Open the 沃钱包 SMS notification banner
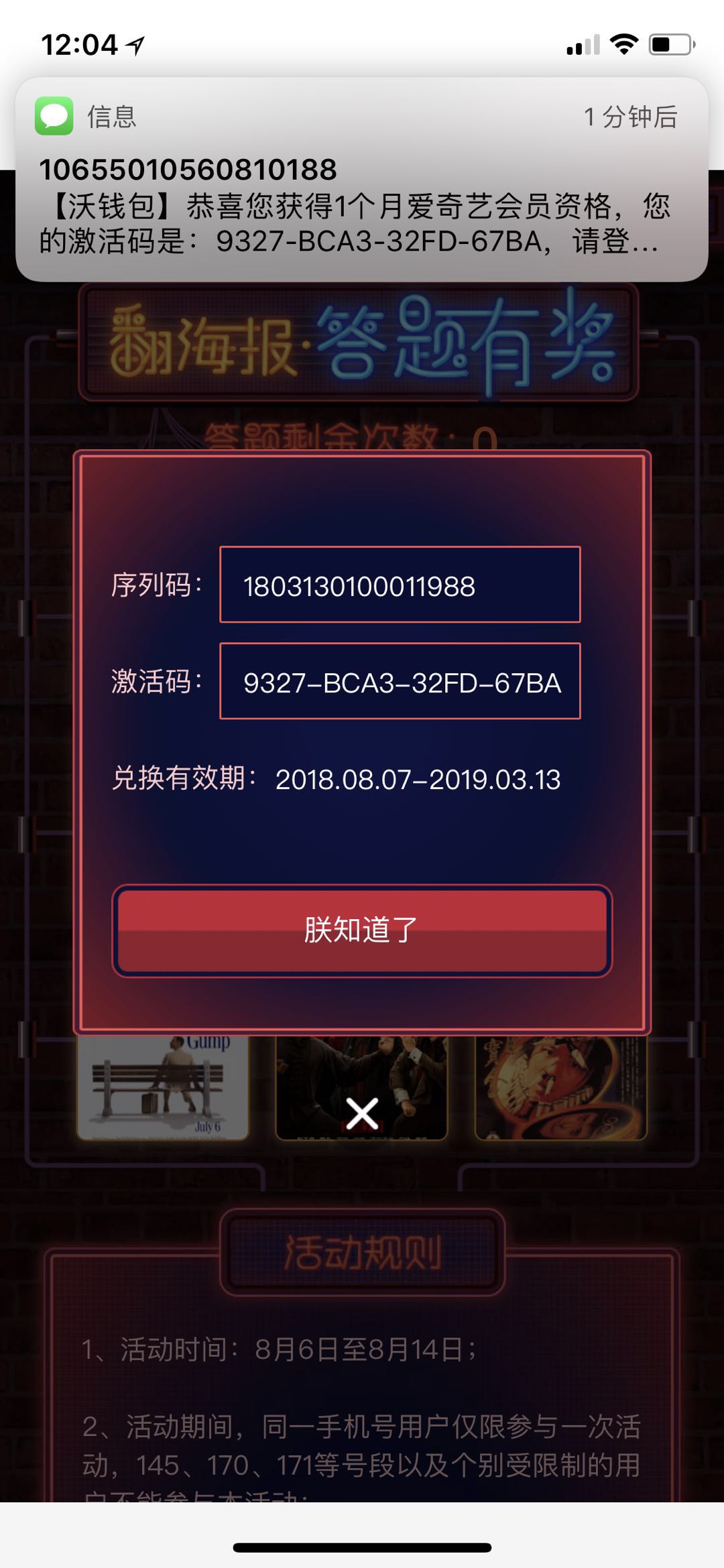724x1568 pixels. click(x=362, y=180)
